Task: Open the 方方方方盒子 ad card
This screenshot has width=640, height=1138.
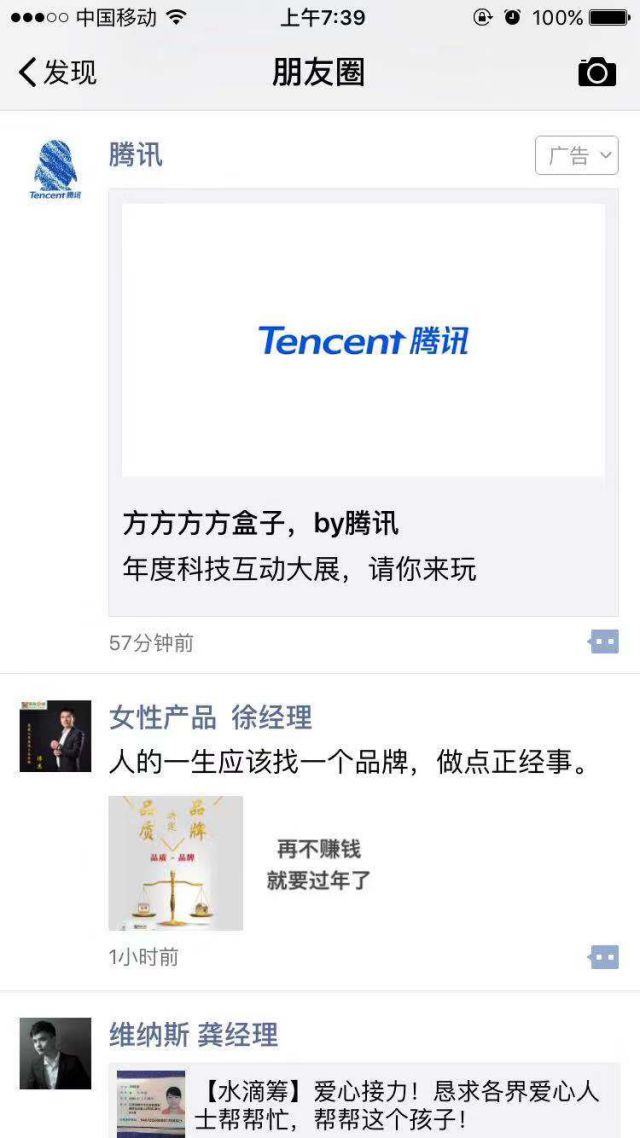Action: coord(363,400)
